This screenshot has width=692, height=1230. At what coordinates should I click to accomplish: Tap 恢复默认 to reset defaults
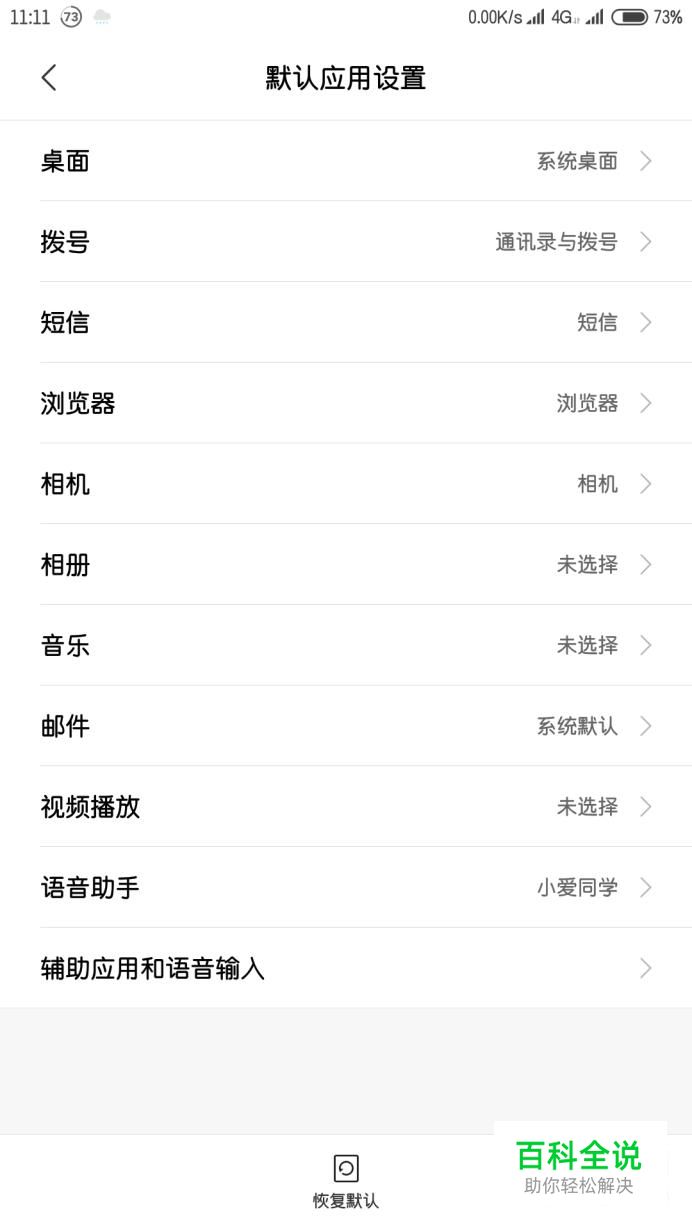(346, 1182)
